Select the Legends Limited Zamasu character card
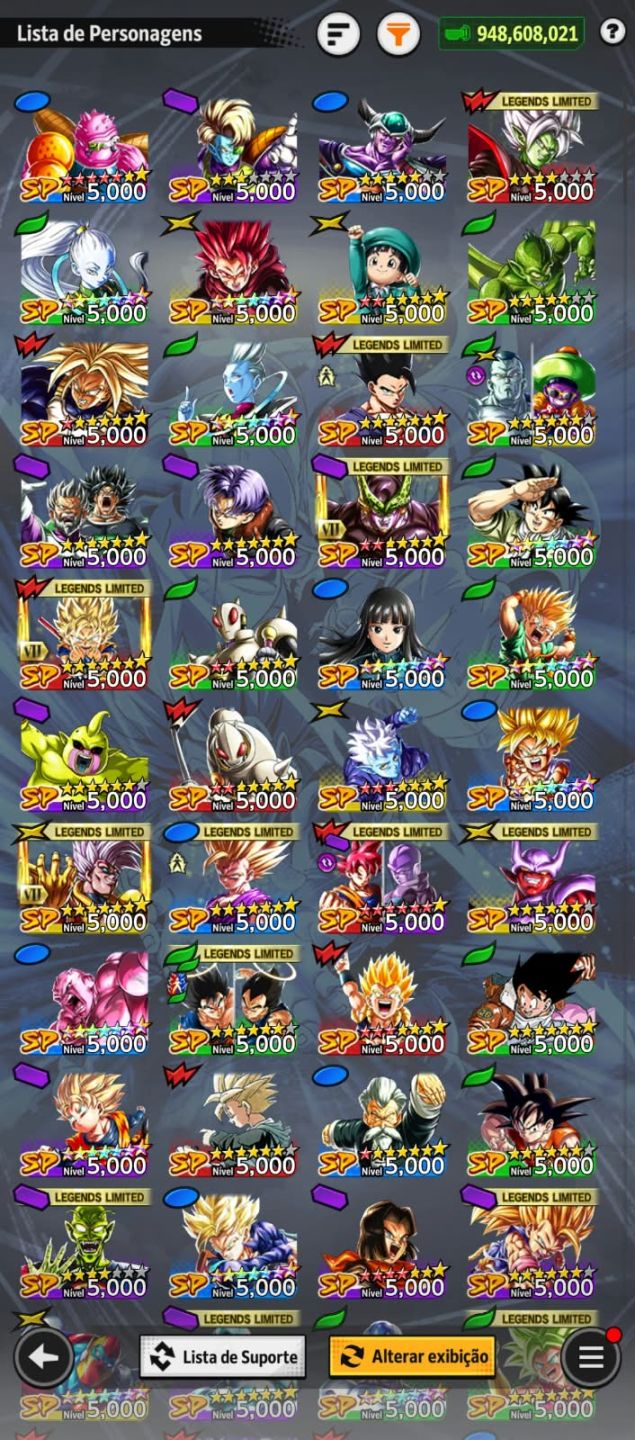 coord(532,148)
